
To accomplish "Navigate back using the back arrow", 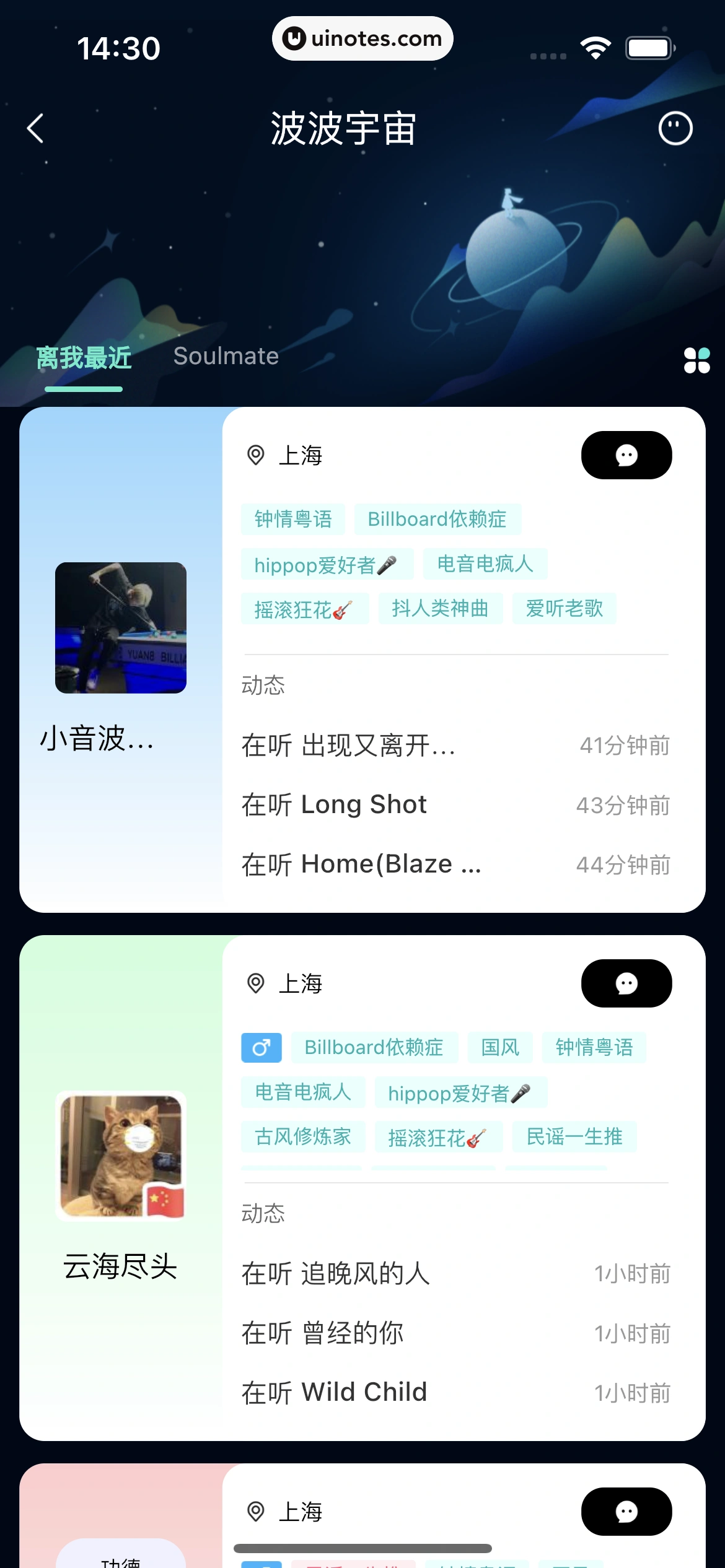I will click(x=35, y=128).
